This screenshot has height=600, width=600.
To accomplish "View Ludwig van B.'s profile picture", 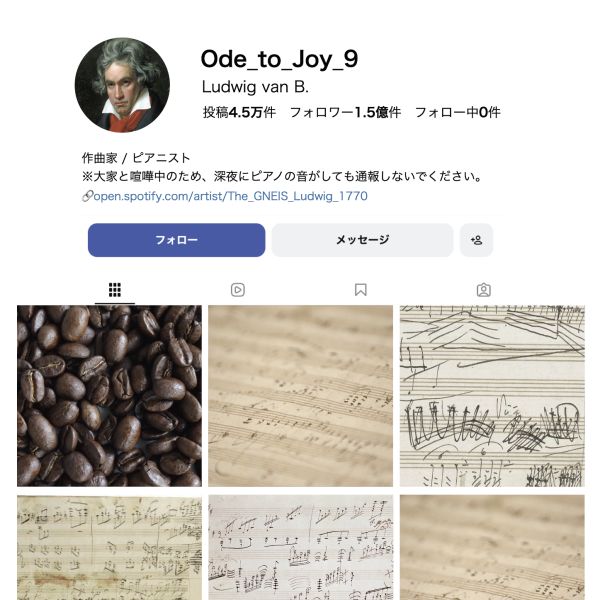I will click(123, 86).
